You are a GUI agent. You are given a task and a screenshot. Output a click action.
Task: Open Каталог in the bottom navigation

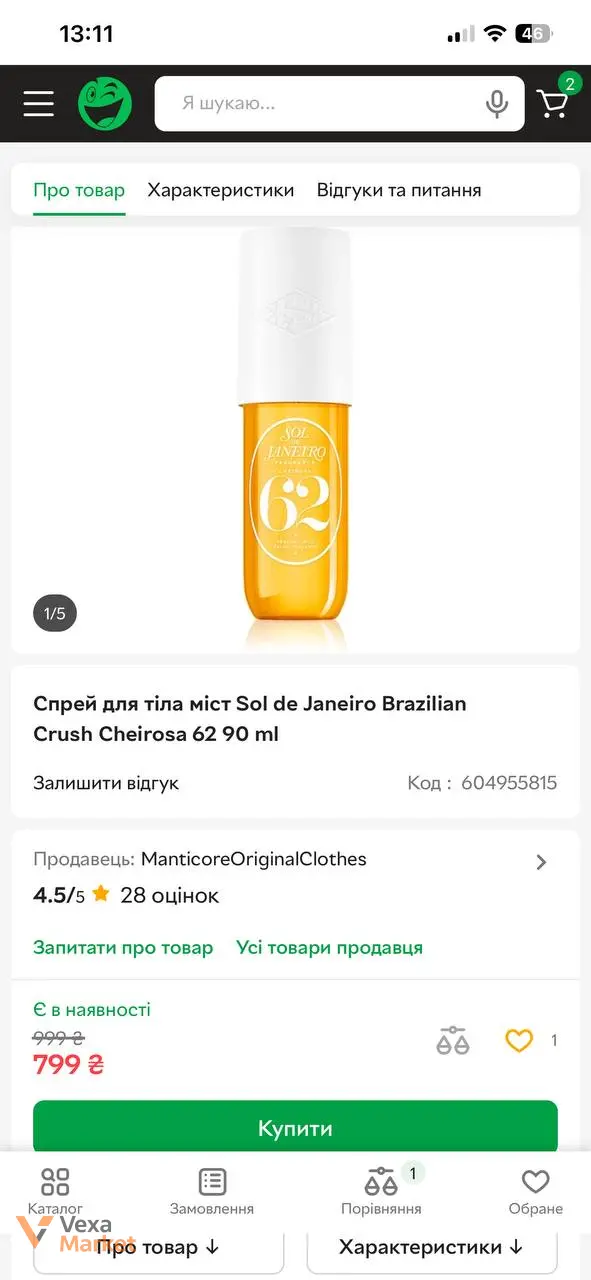tap(55, 1191)
